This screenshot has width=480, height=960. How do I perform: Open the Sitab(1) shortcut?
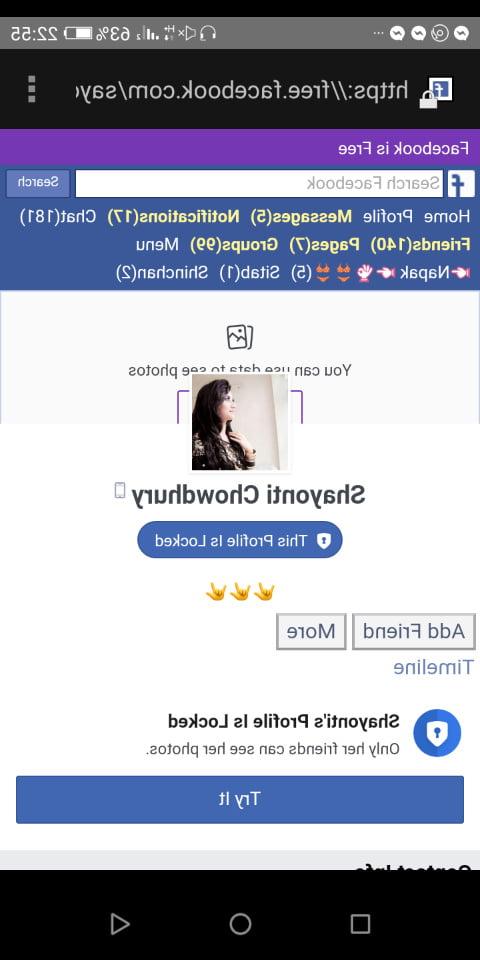[249, 272]
